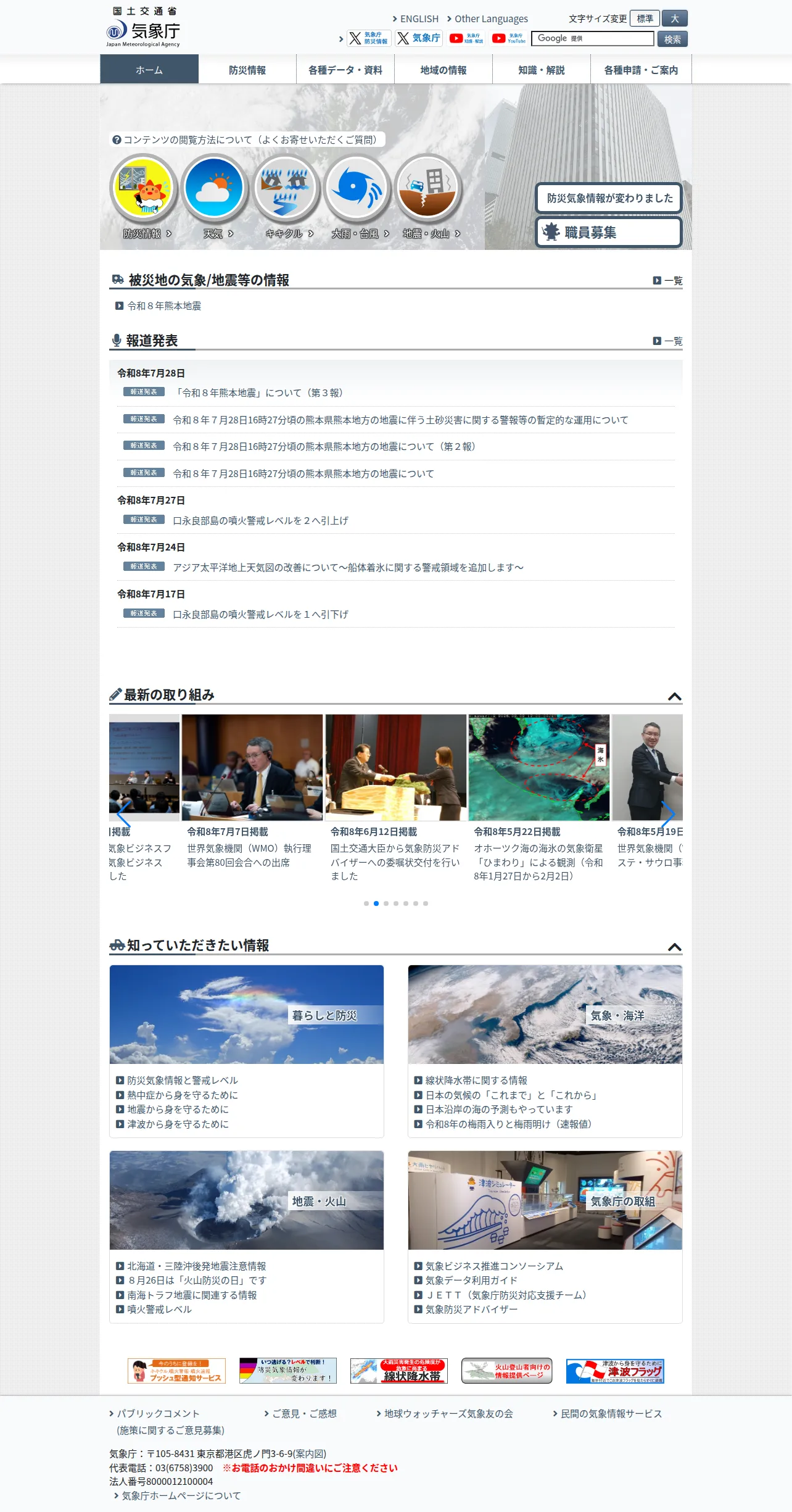
Task: Open the 各種データ・資料 navigation tab
Action: (x=345, y=70)
